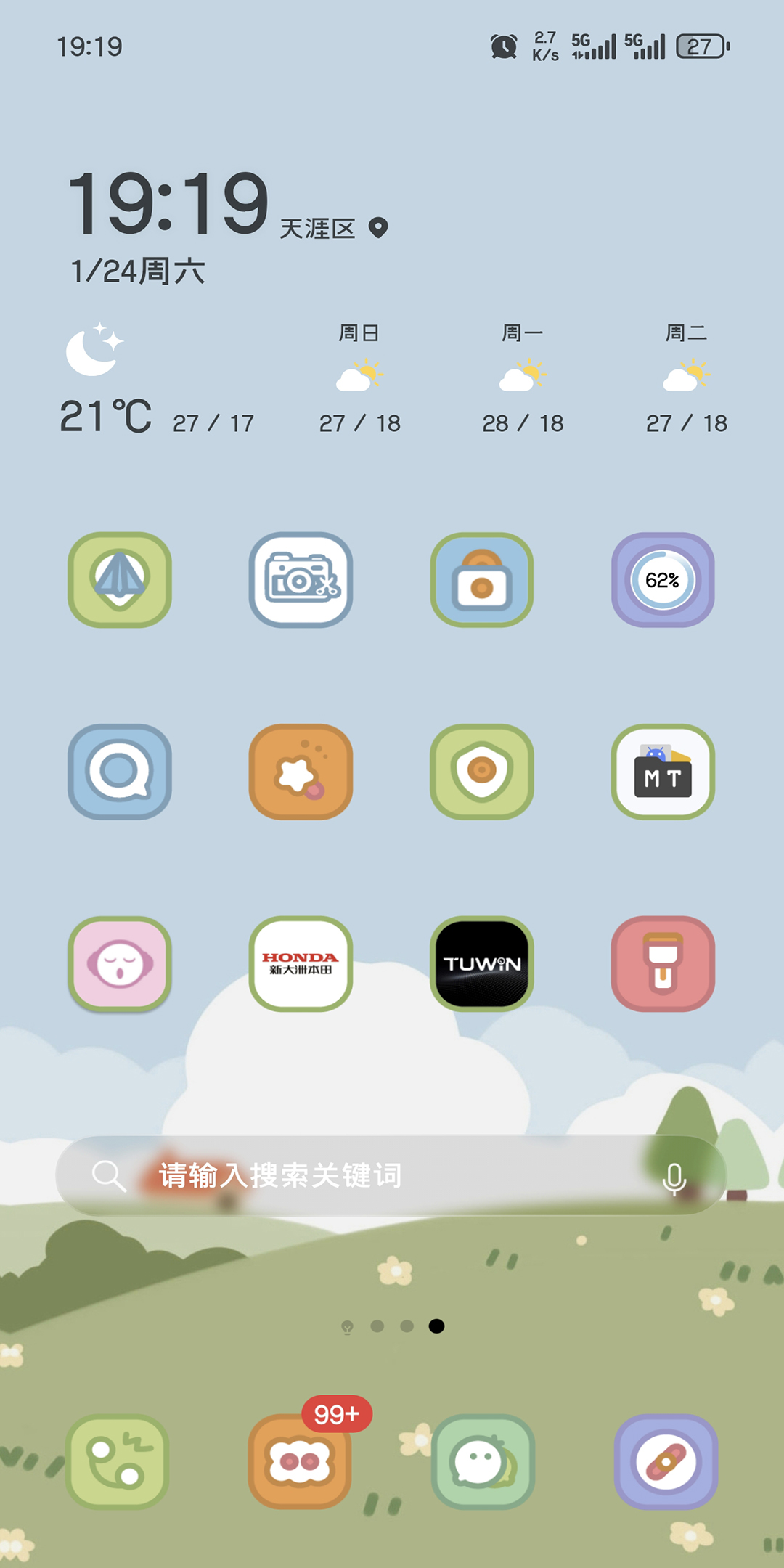This screenshot has height=1568, width=784.
Task: Launch the camera with scissors app
Action: (301, 580)
